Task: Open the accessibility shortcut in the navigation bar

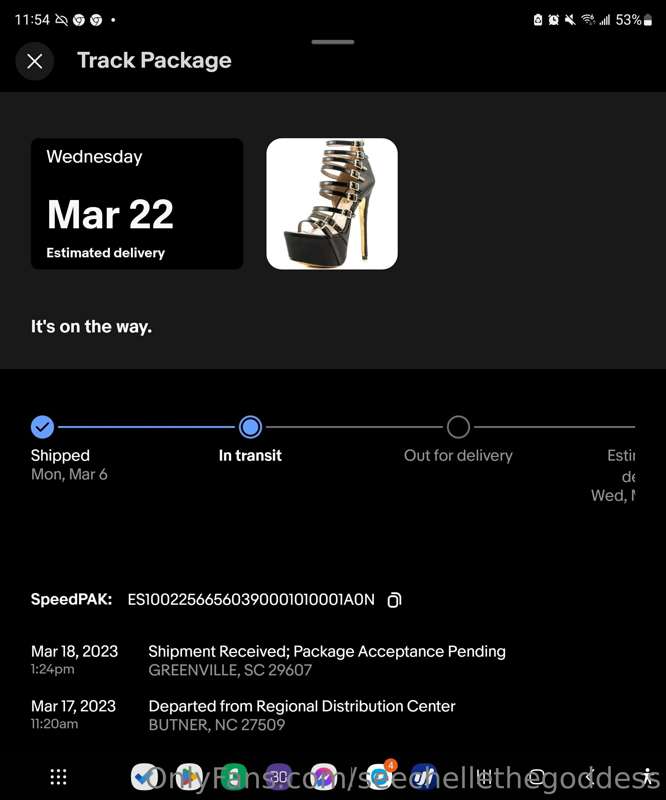Action: point(648,777)
